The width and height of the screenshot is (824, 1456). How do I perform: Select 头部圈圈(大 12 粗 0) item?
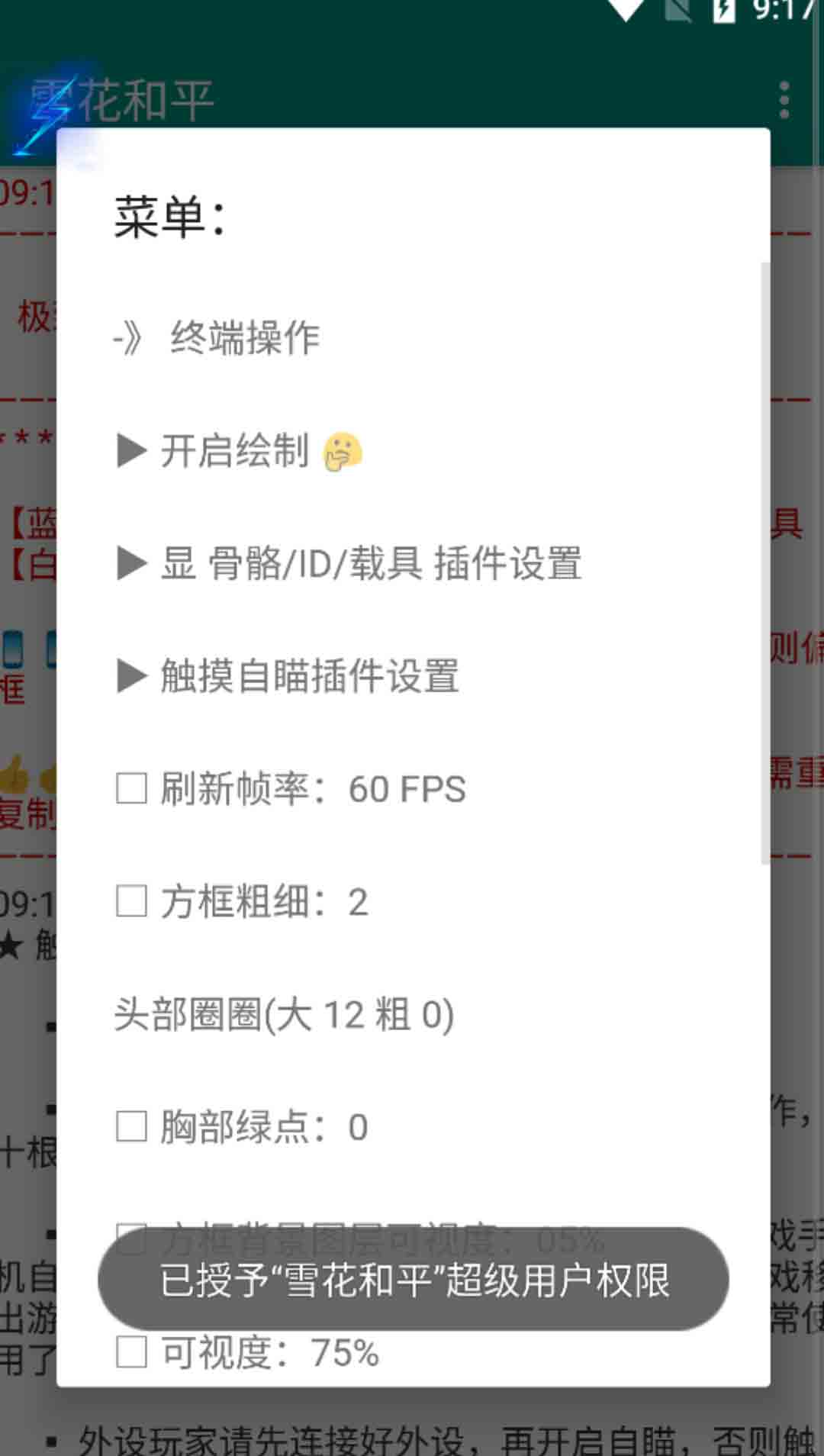284,1014
